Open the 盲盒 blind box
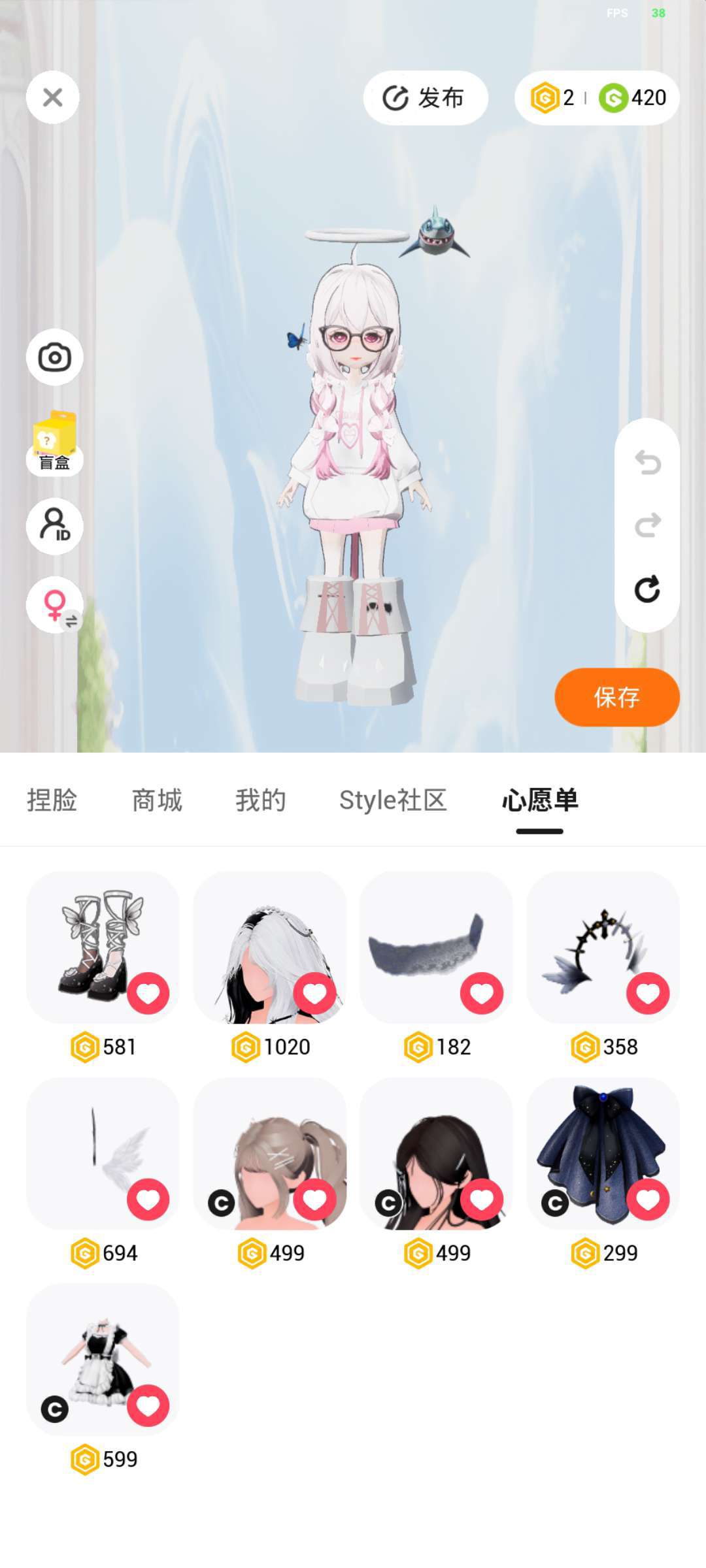This screenshot has height=1568, width=706. (54, 442)
